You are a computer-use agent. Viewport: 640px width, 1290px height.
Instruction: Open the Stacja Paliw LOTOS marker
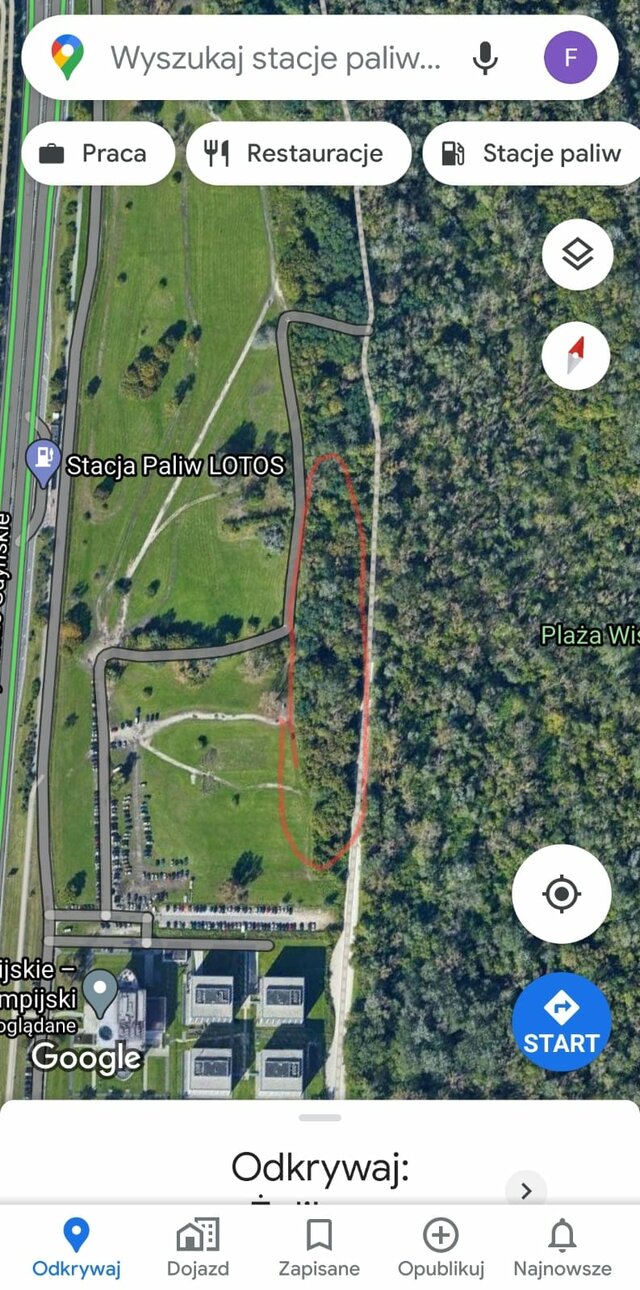point(43,461)
